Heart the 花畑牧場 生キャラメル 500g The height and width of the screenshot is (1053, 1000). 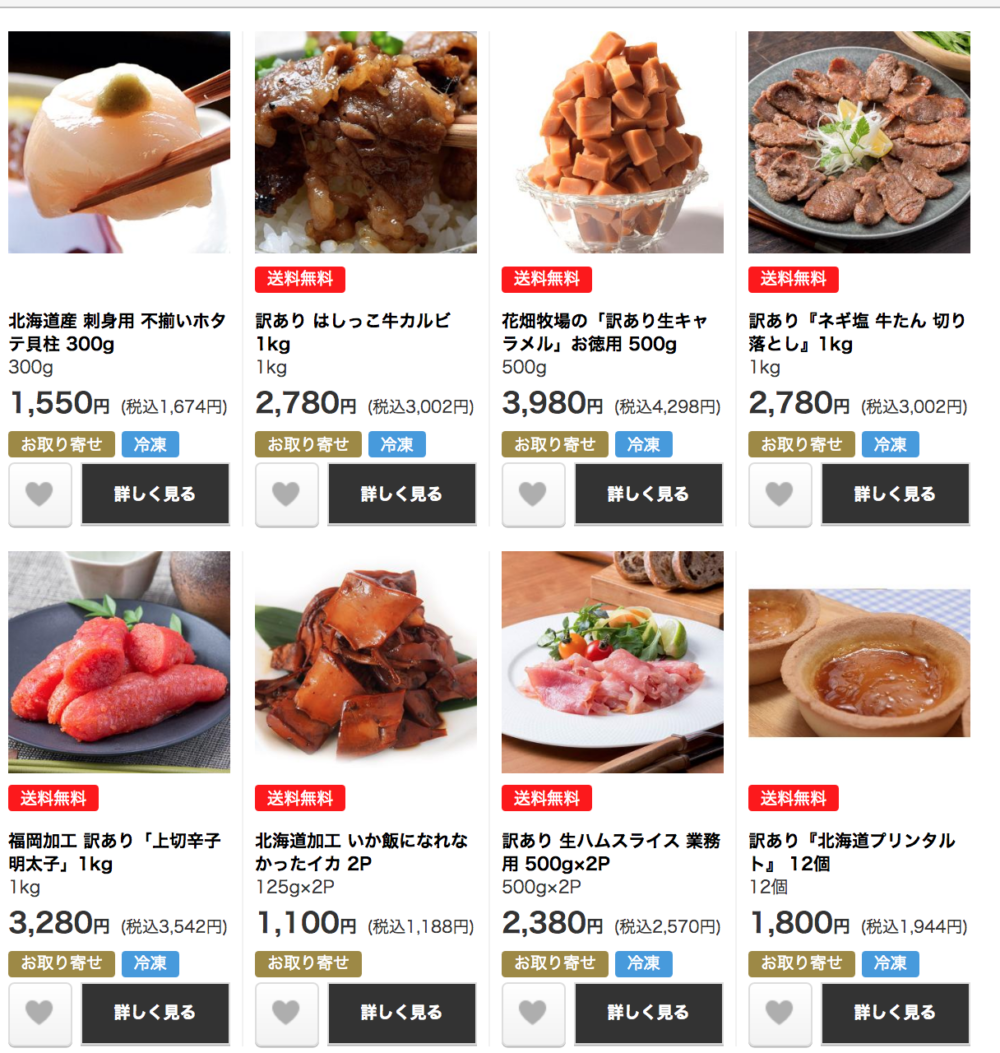tap(532, 494)
